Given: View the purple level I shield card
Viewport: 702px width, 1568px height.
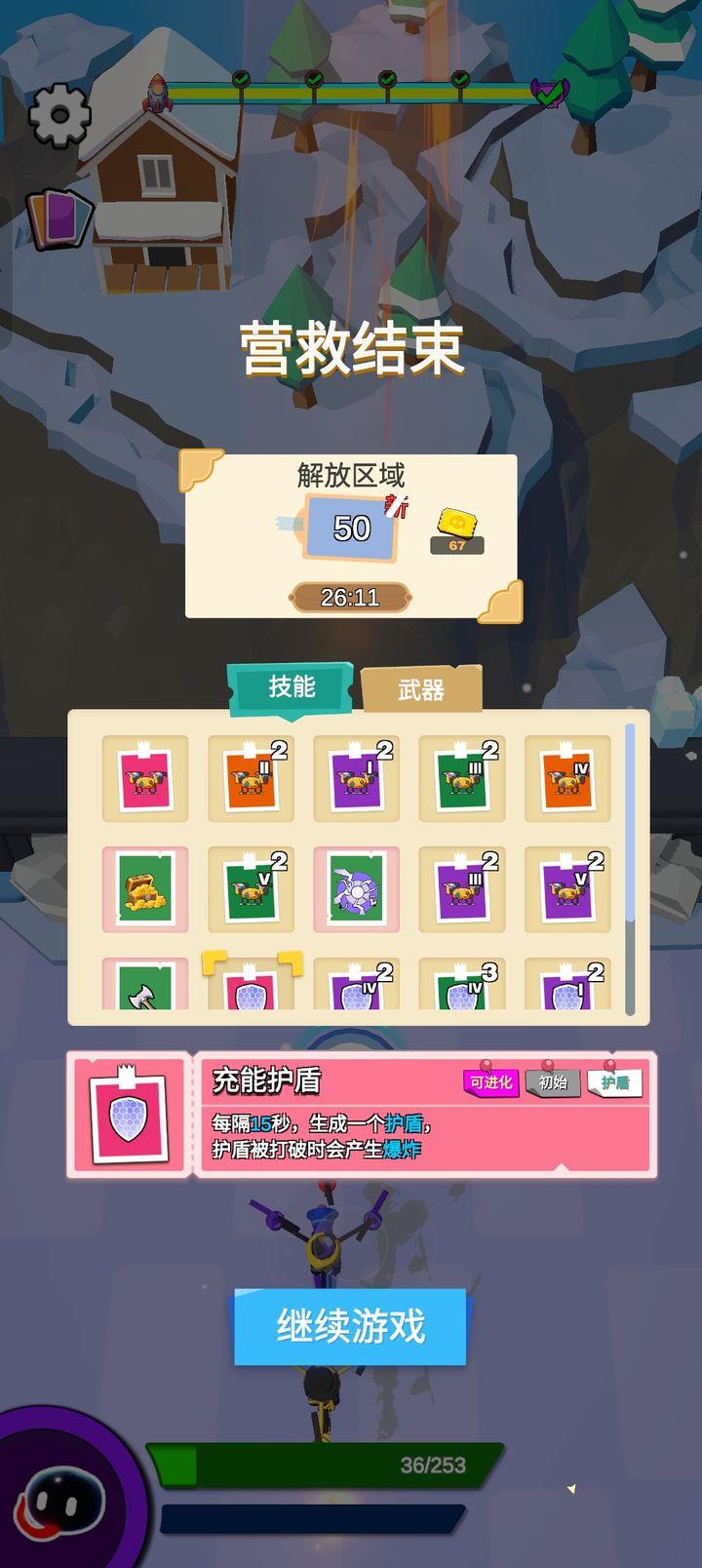Looking at the screenshot, I should pos(567,989).
